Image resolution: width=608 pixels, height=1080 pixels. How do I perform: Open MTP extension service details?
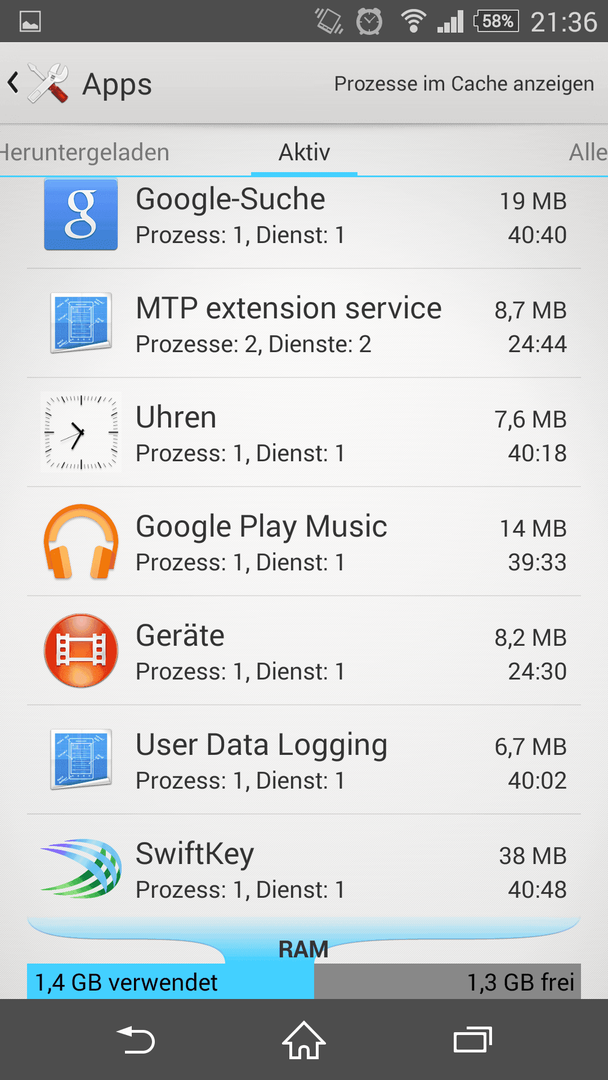(304, 324)
